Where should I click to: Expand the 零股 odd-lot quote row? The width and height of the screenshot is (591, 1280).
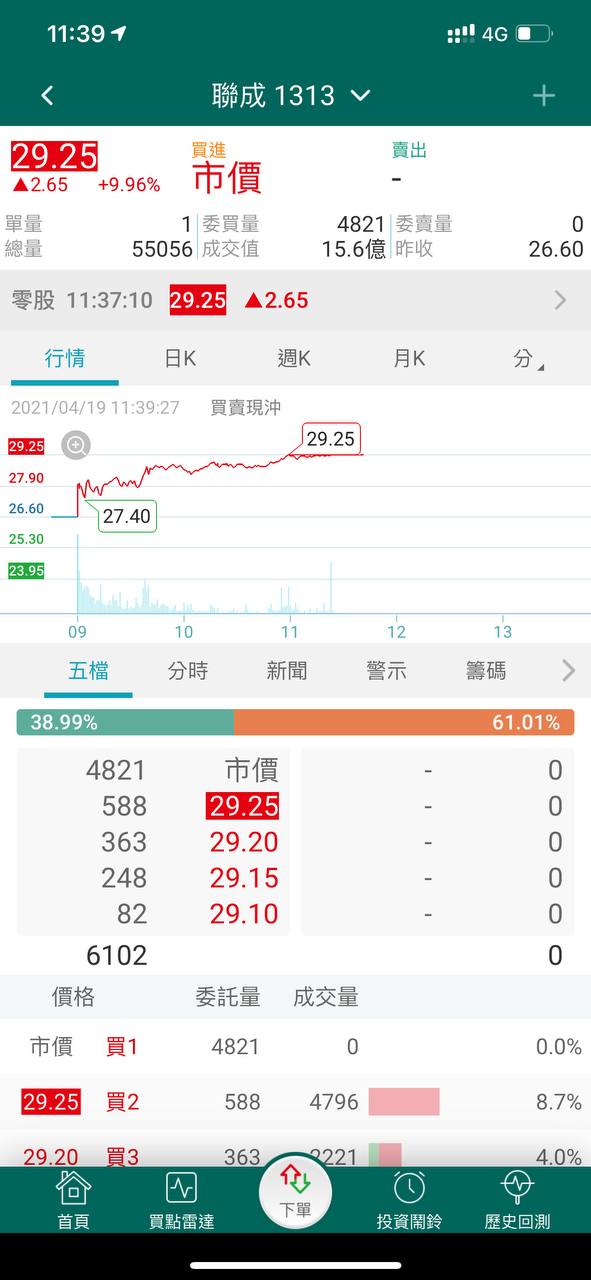(x=295, y=300)
